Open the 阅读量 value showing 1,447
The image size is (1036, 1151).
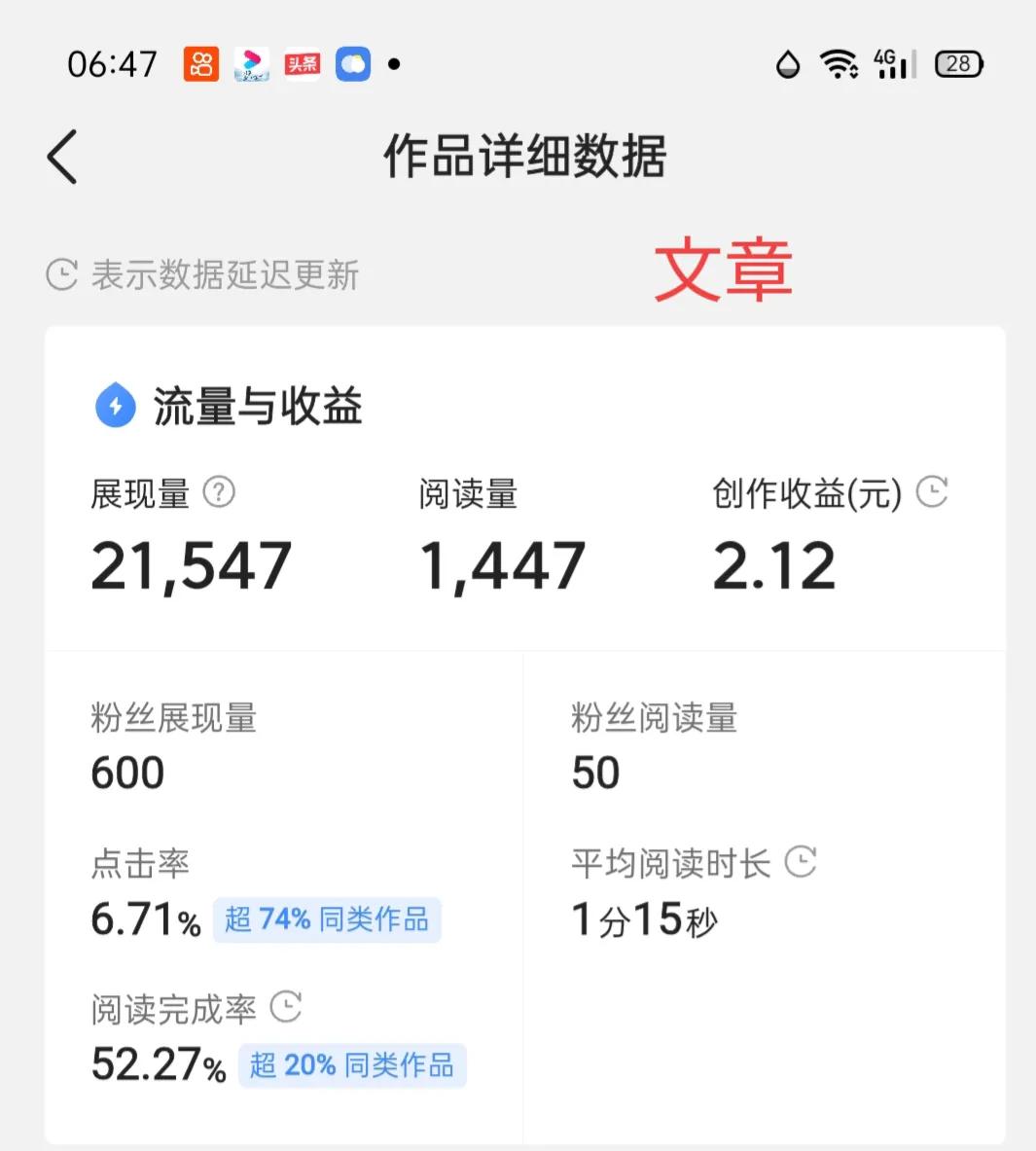(502, 565)
